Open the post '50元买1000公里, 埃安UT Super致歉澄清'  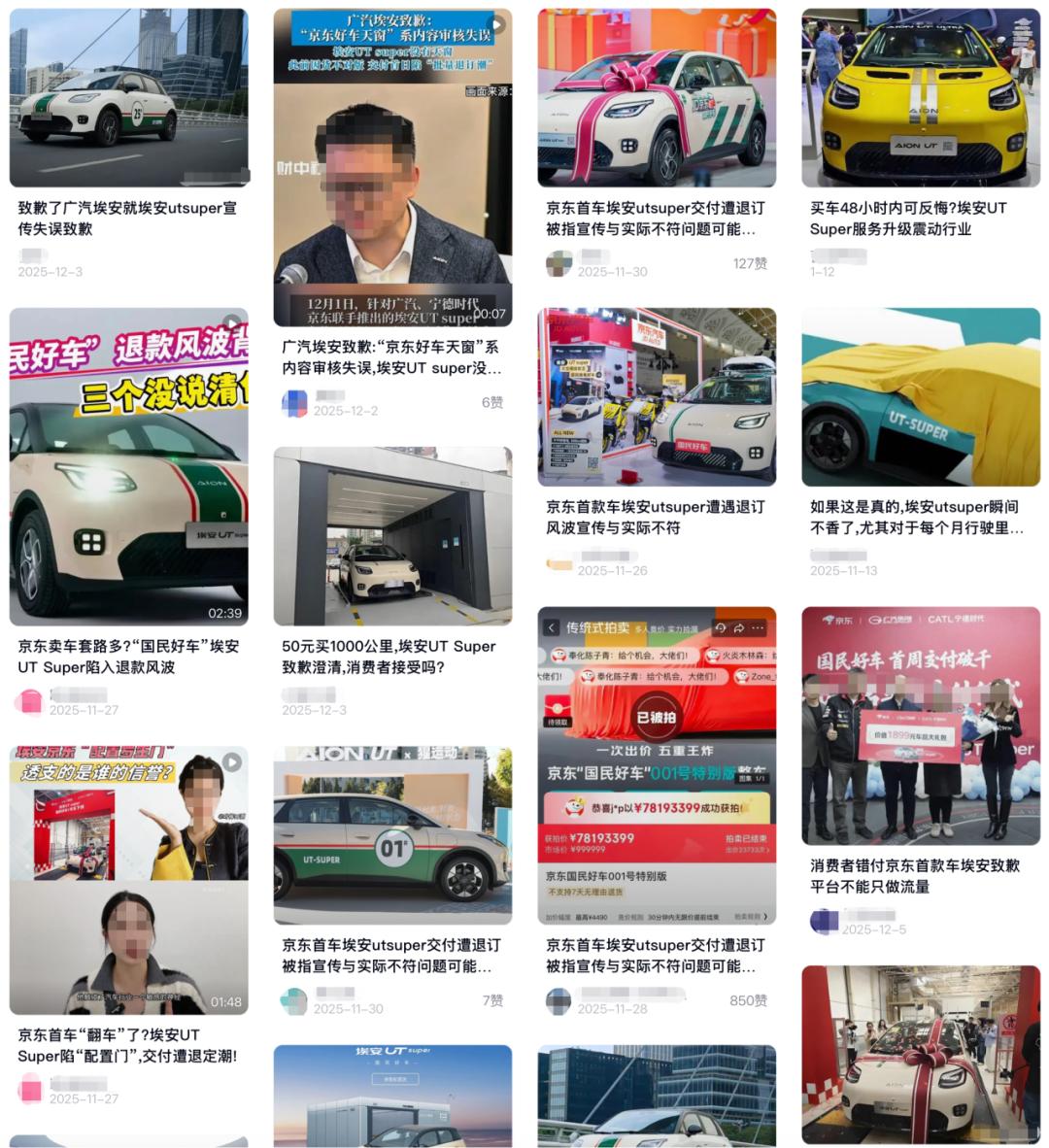click(x=392, y=536)
